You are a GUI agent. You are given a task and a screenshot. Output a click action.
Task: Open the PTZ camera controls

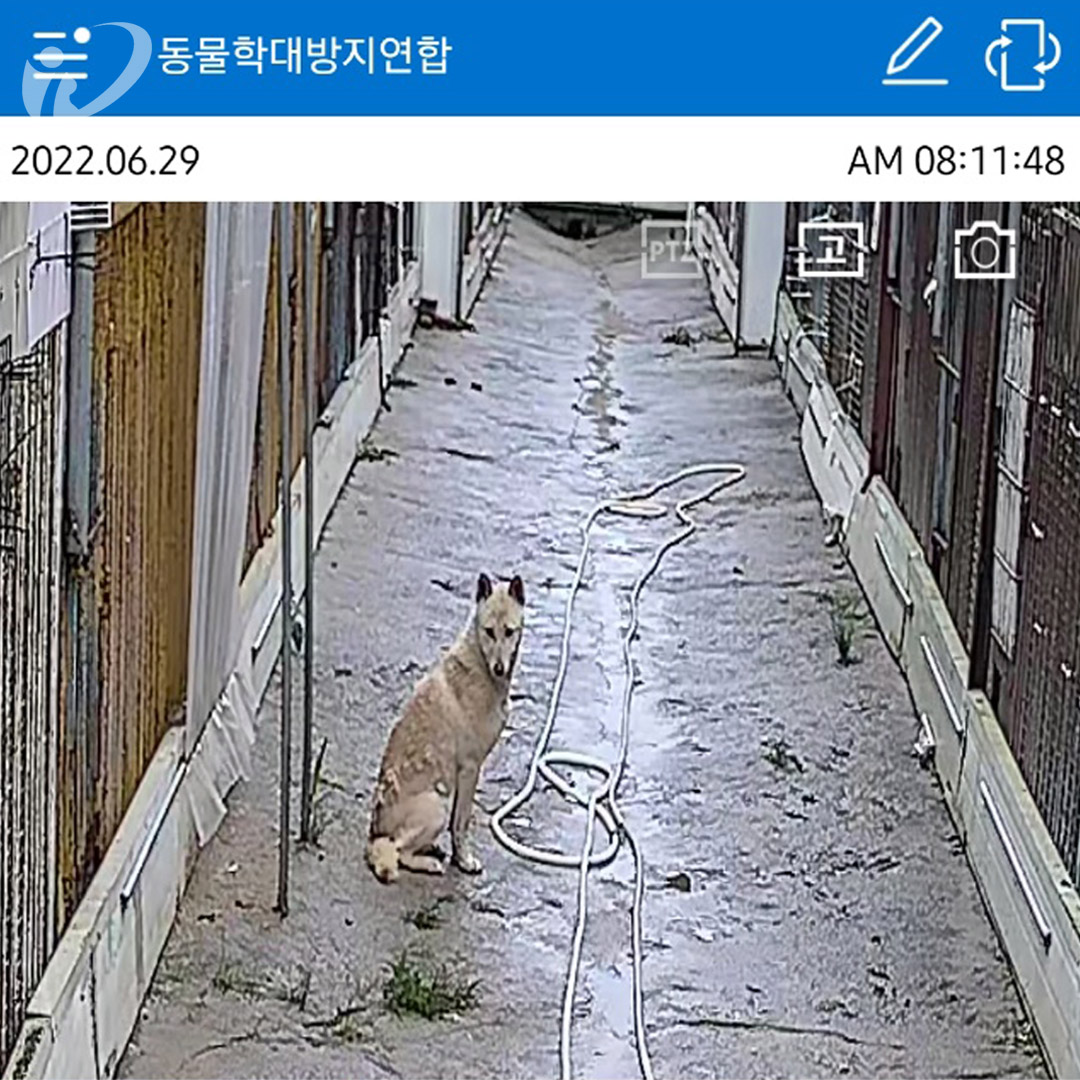tap(669, 249)
